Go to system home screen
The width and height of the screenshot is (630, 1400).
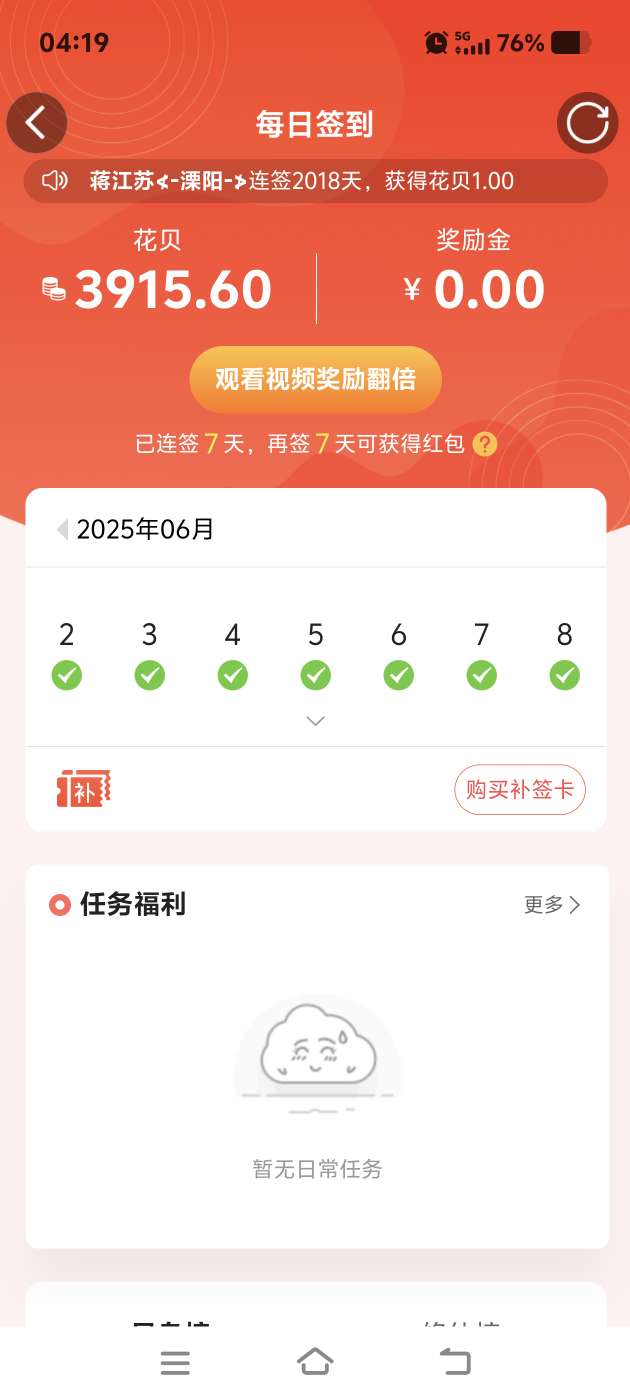point(315,1362)
